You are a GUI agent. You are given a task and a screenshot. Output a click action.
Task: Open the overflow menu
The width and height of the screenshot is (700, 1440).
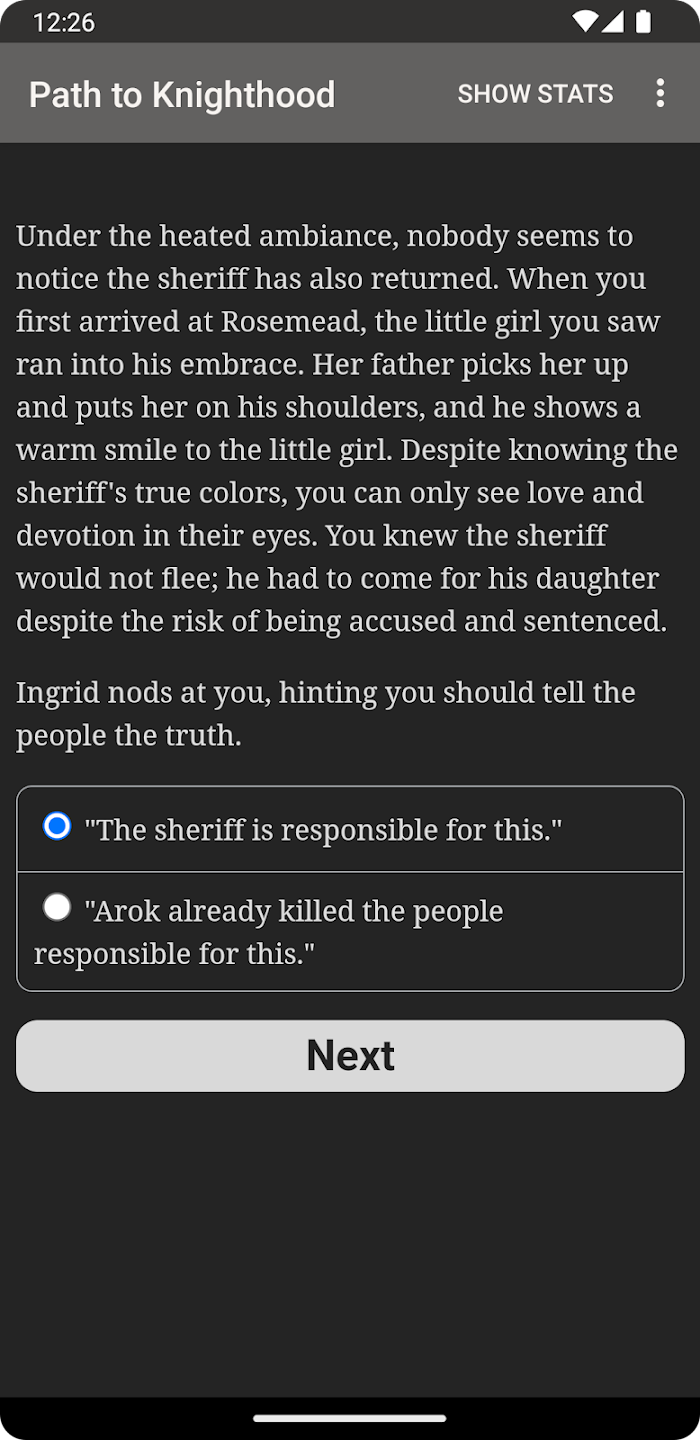pyautogui.click(x=659, y=94)
